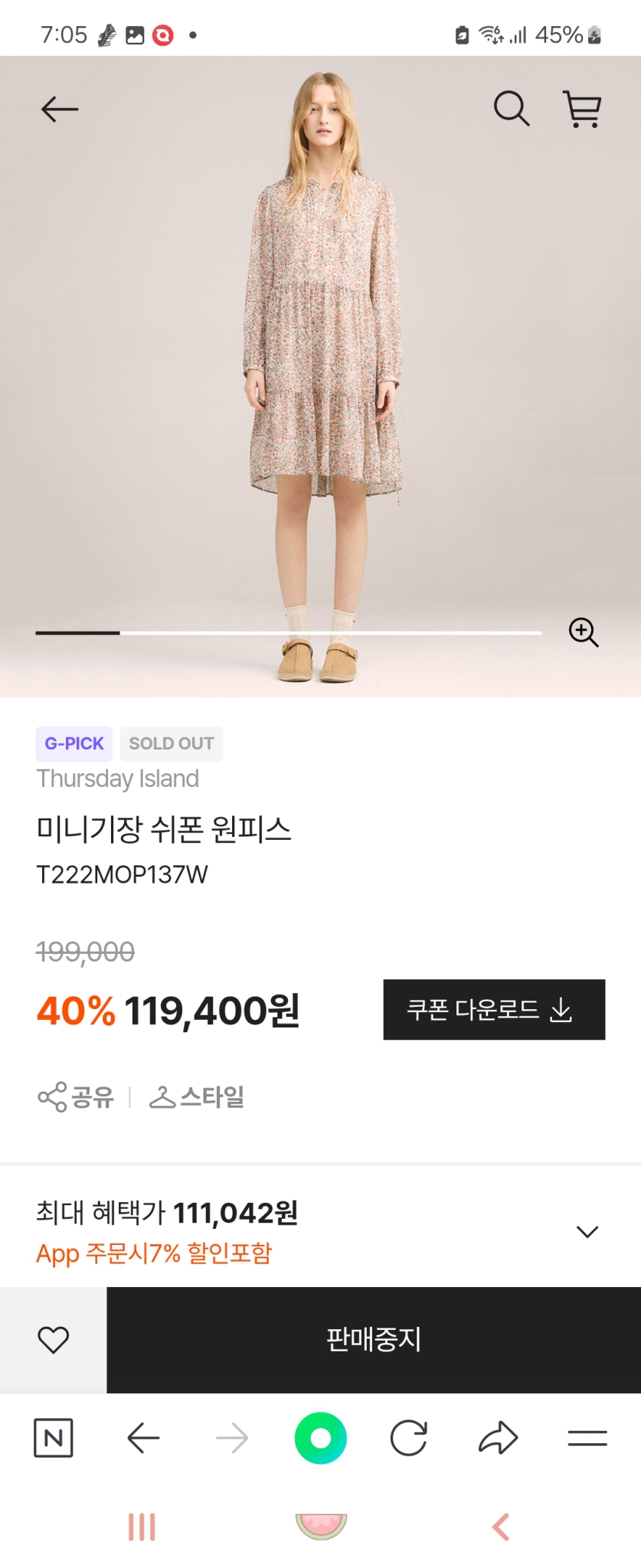
Task: Open the product search icon
Action: pyautogui.click(x=511, y=109)
